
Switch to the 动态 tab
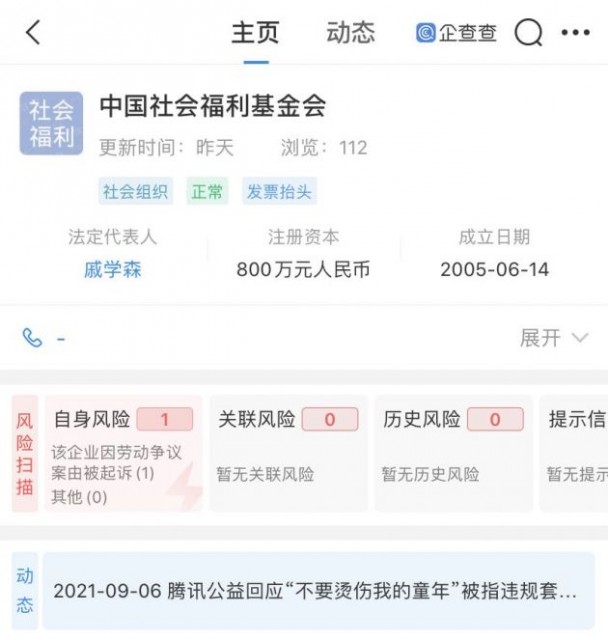(350, 32)
